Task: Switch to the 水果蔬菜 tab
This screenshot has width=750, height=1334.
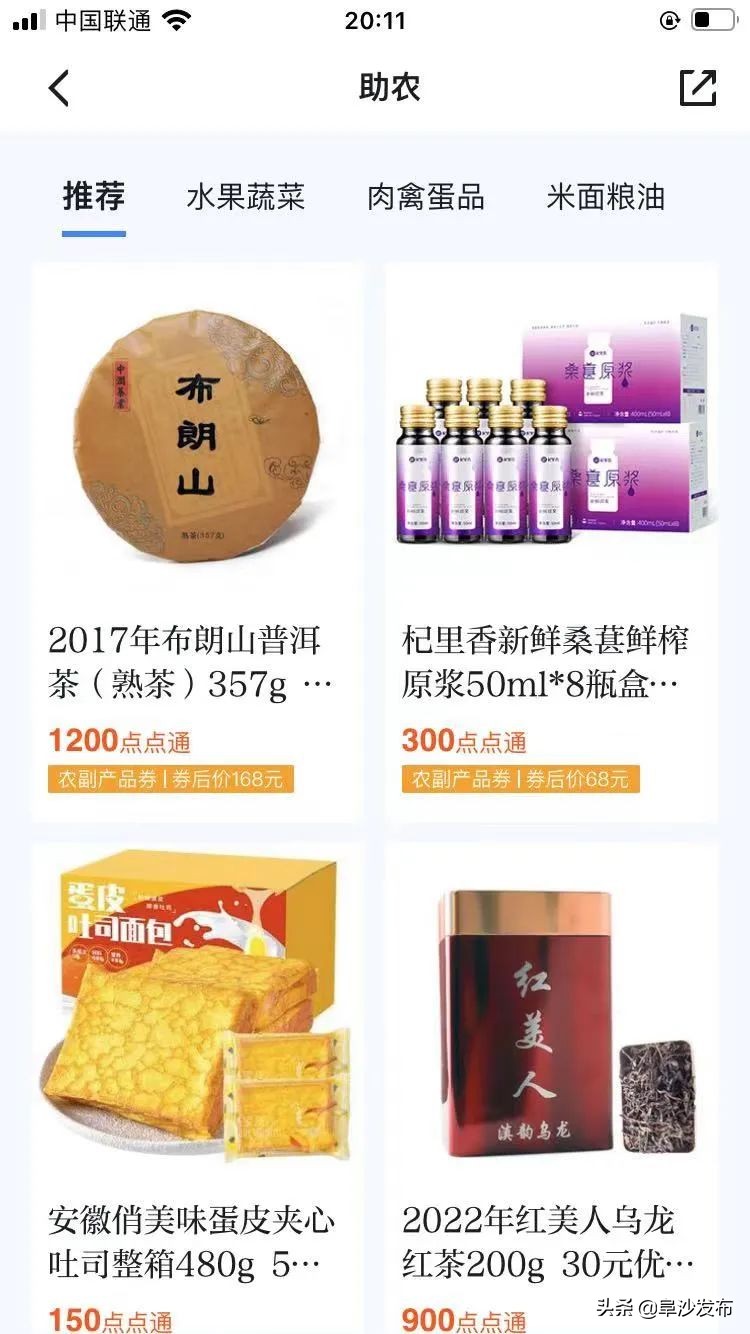Action: coord(247,198)
